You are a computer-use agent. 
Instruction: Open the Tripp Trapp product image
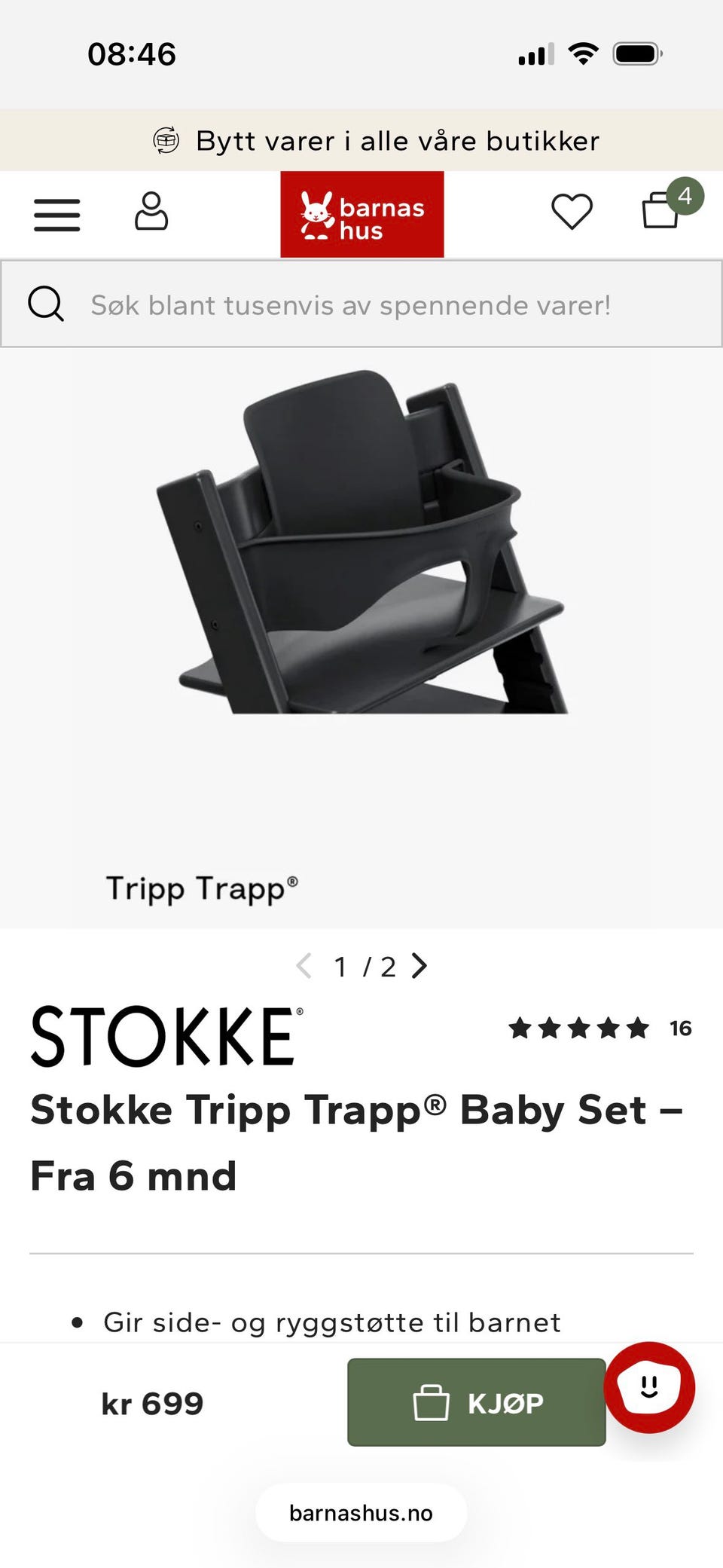[361, 637]
